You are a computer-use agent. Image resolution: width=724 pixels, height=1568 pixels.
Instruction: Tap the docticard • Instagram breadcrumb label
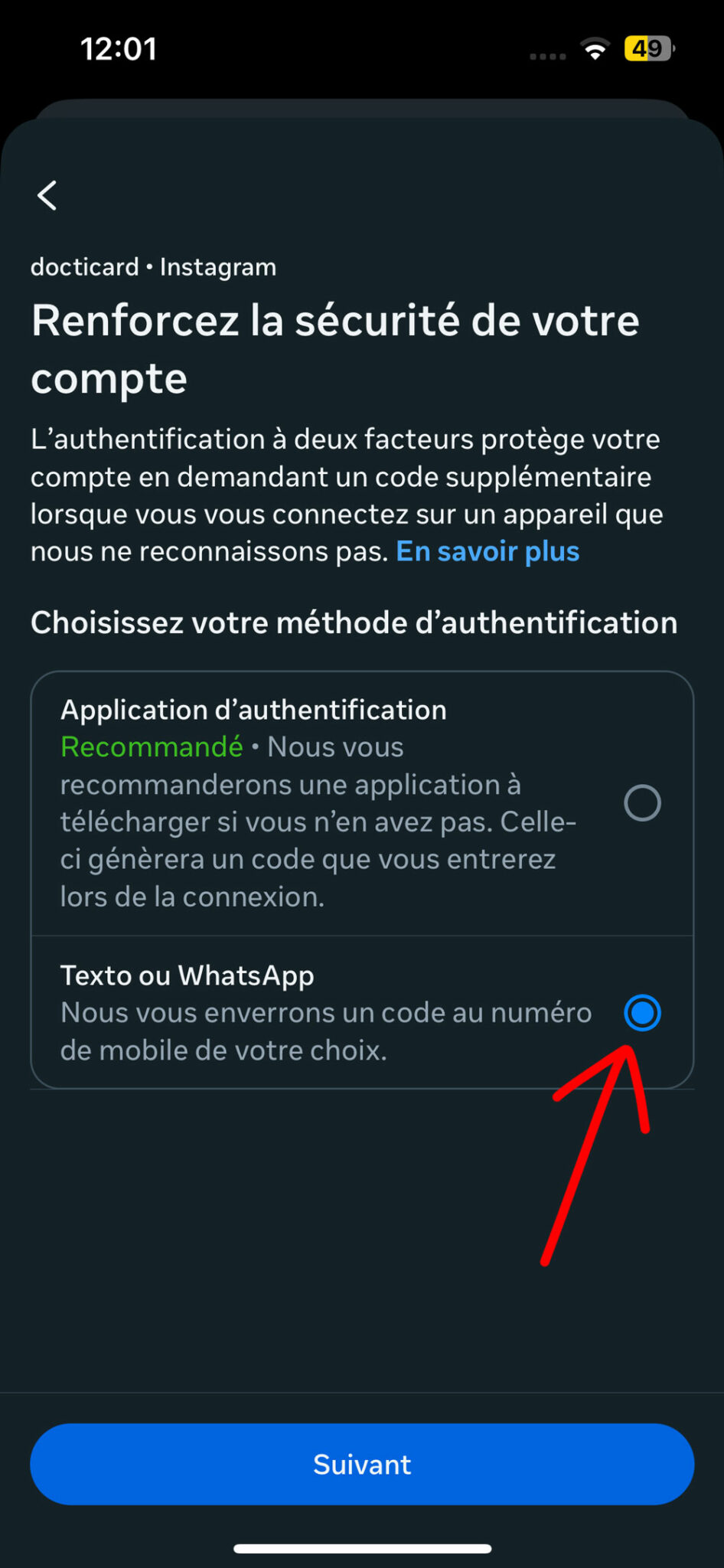(153, 266)
